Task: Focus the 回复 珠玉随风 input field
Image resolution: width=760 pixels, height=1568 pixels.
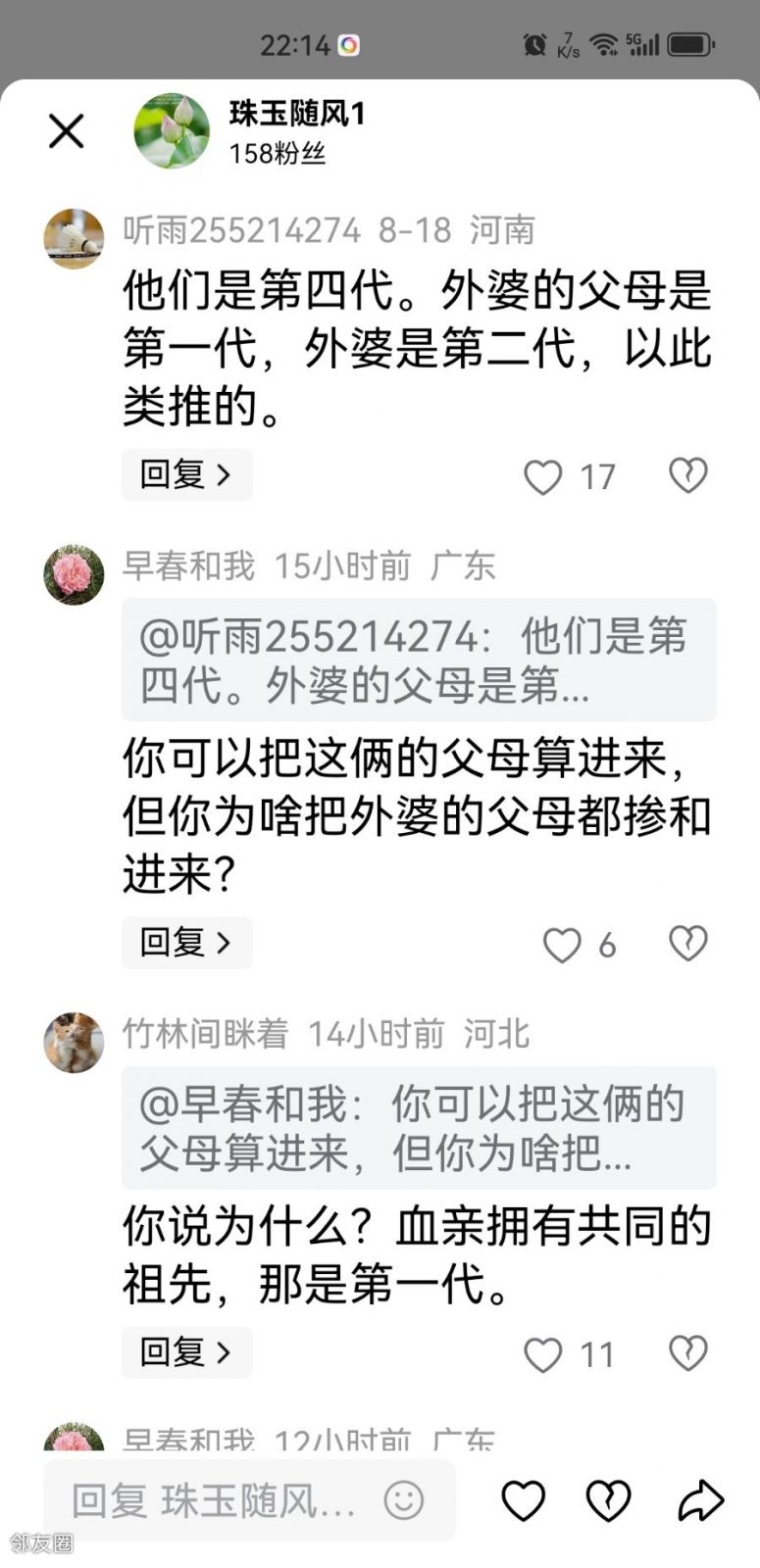Action: point(216,1500)
